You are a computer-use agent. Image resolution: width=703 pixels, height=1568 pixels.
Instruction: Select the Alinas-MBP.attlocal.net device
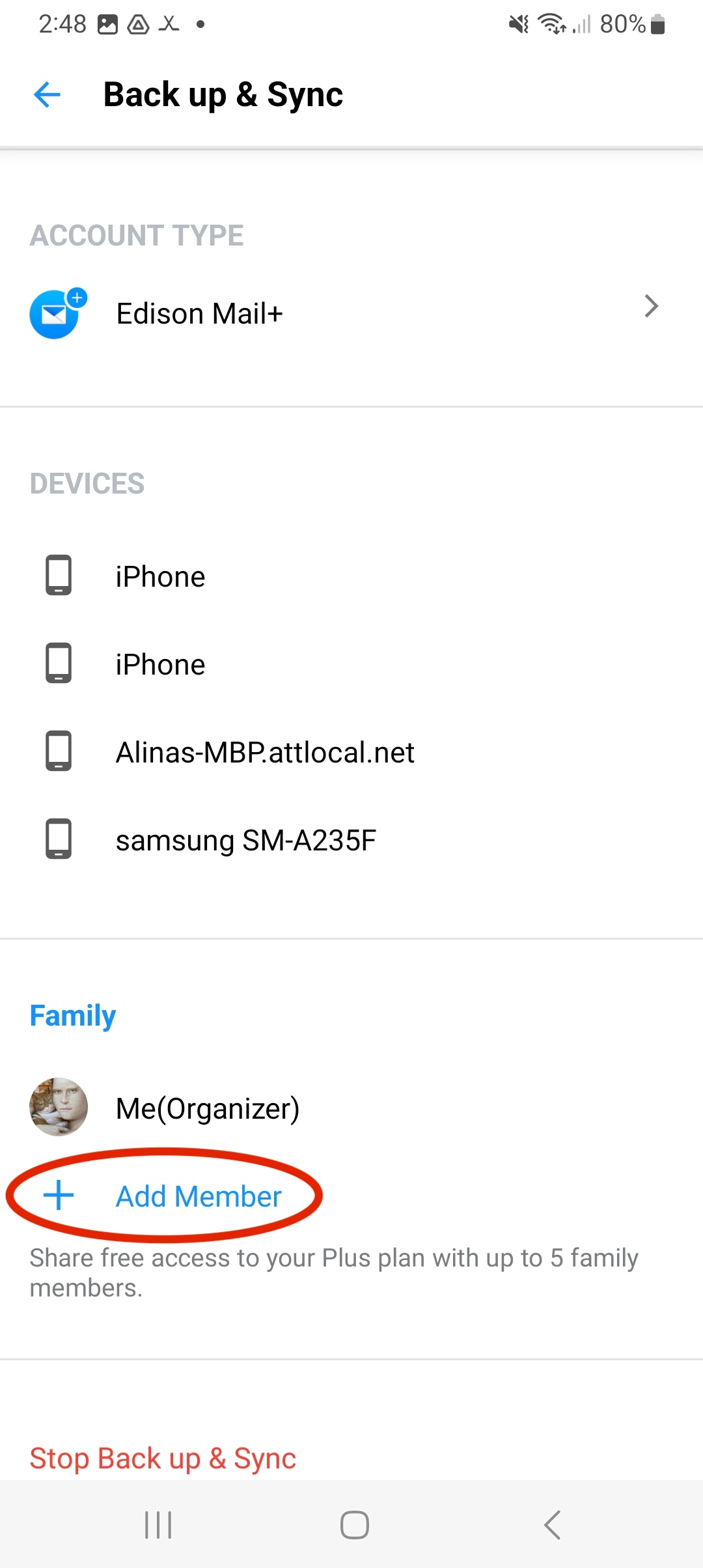[351, 752]
